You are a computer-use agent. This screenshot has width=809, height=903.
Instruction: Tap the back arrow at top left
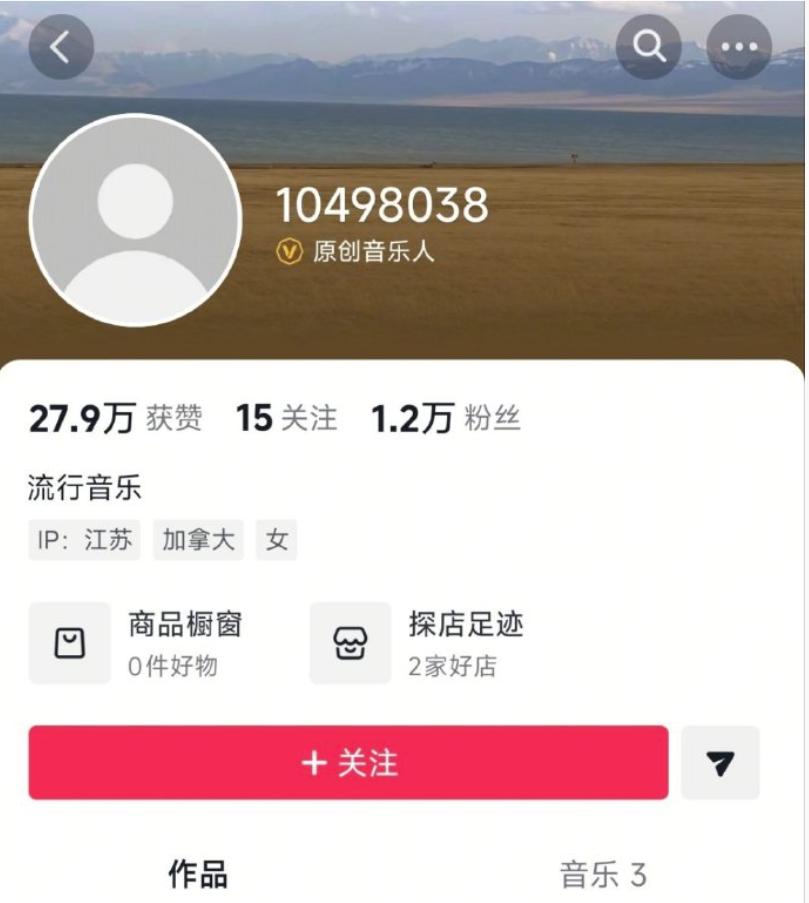[x=61, y=46]
